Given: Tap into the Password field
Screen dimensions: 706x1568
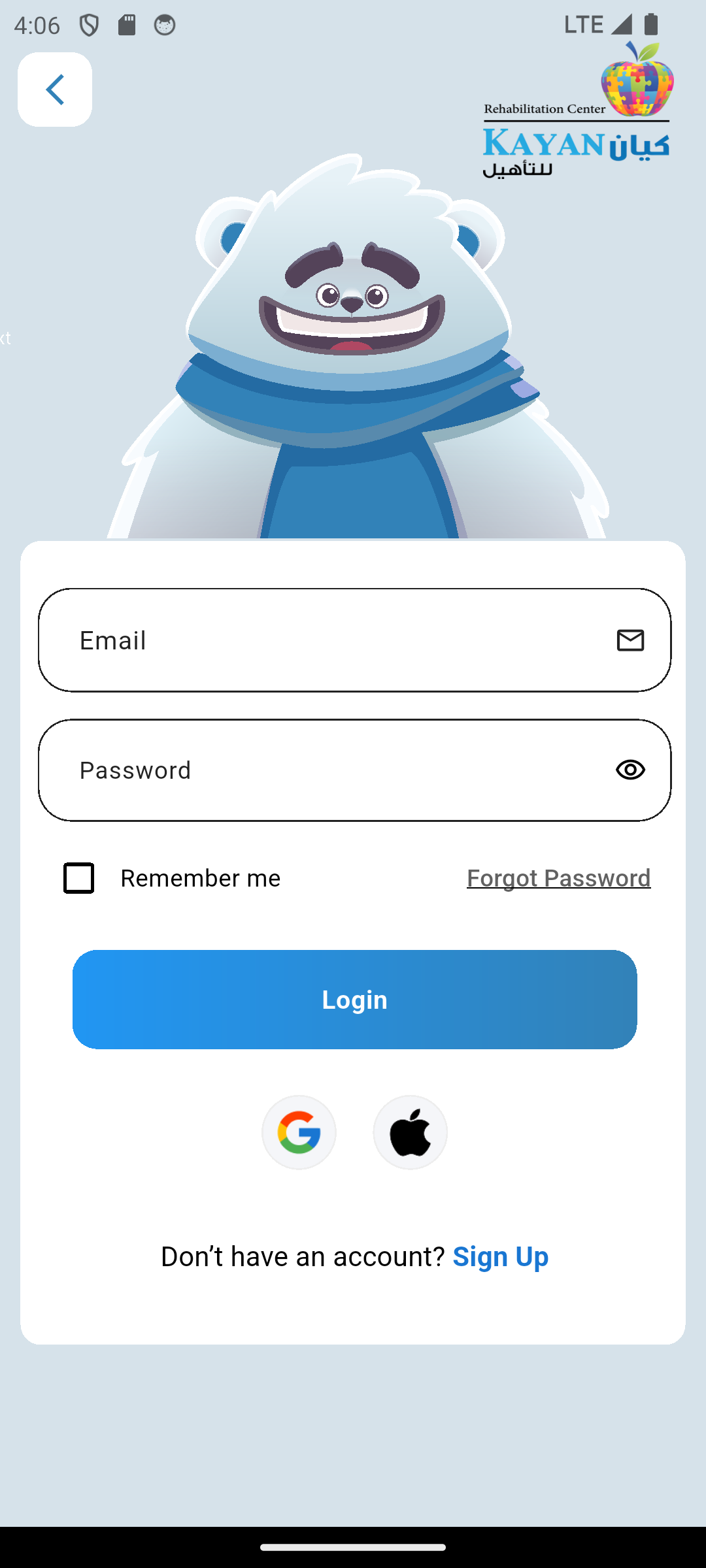Looking at the screenshot, I should (x=327, y=770).
